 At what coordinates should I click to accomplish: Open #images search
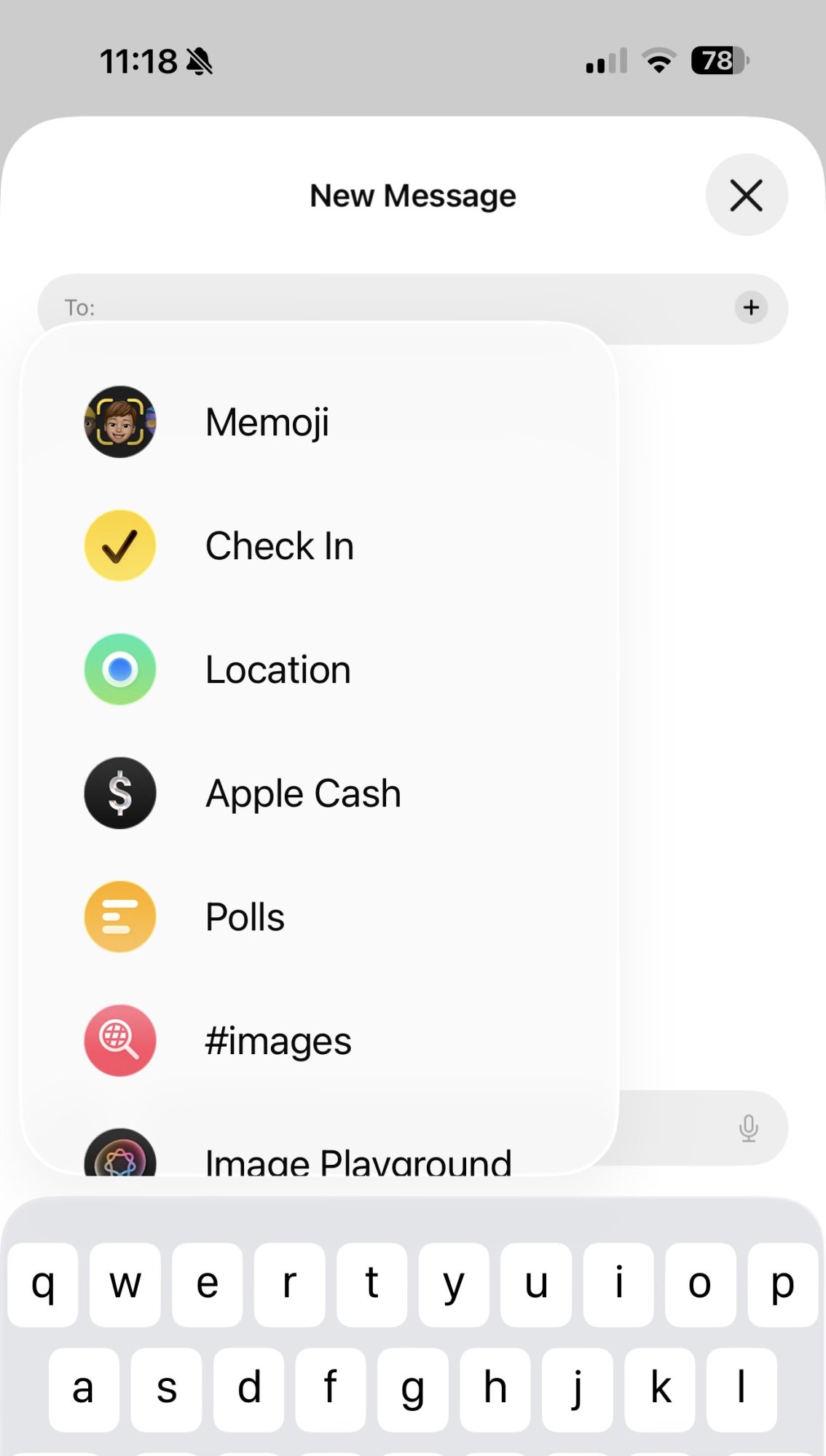[x=278, y=1041]
